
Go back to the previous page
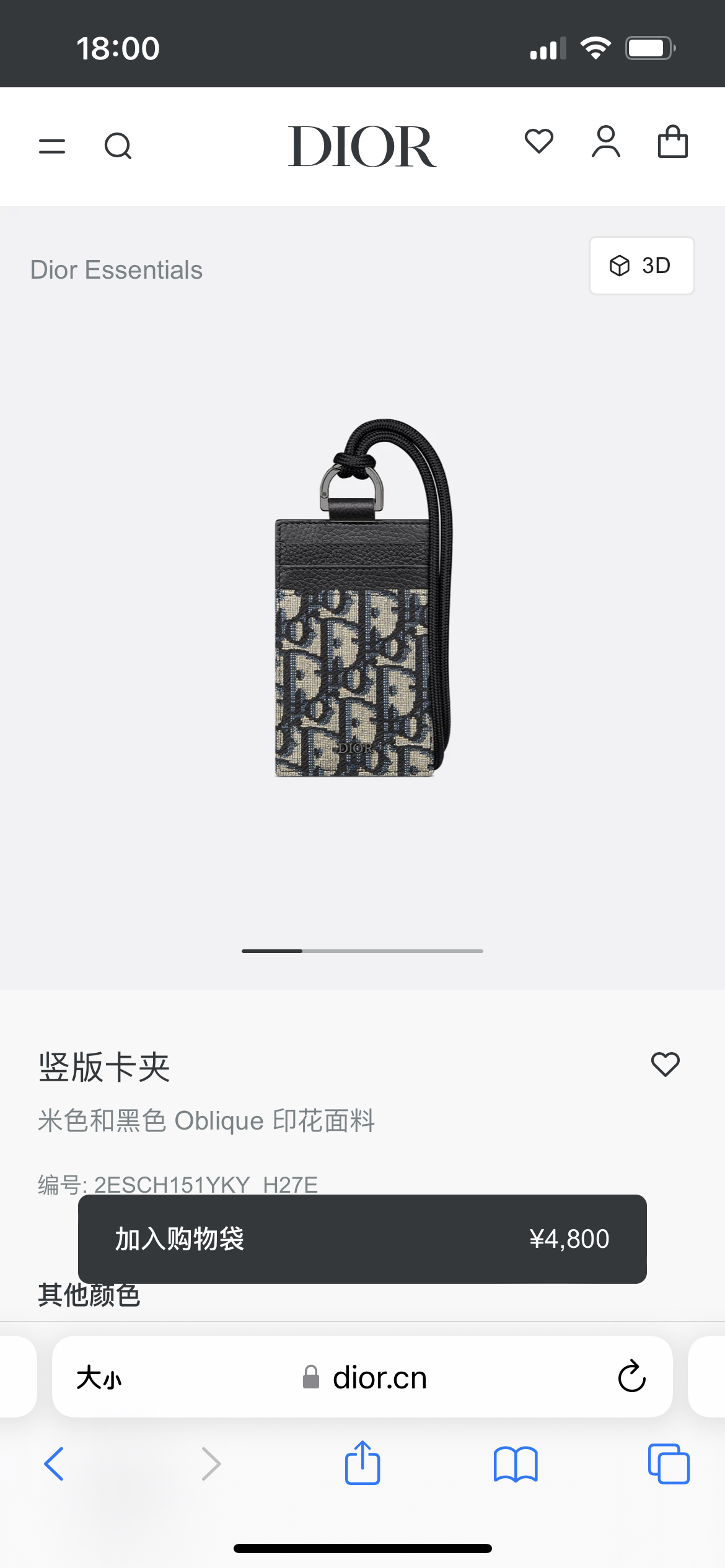pyautogui.click(x=54, y=1463)
